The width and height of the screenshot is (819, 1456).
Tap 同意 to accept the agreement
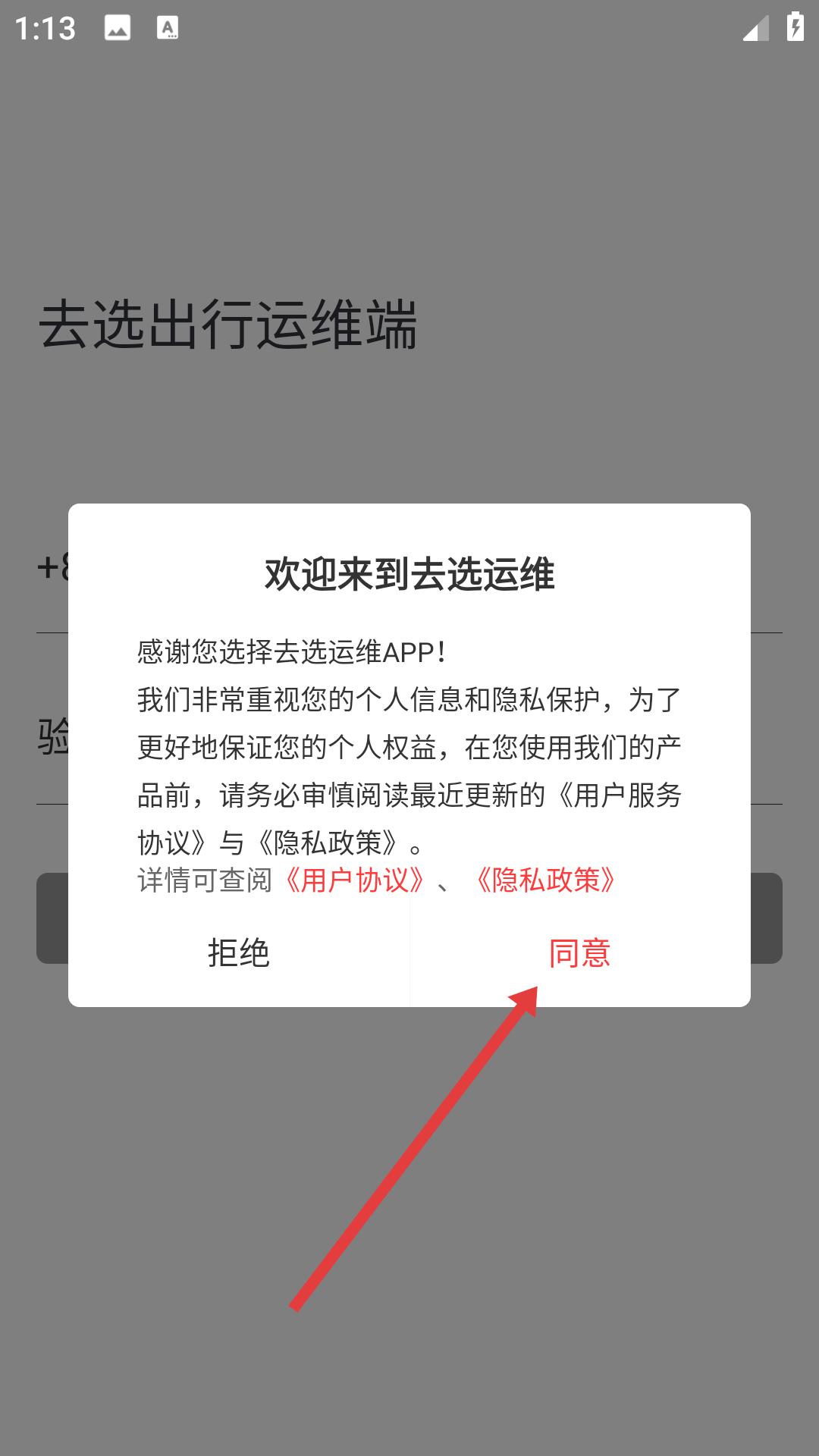(580, 953)
